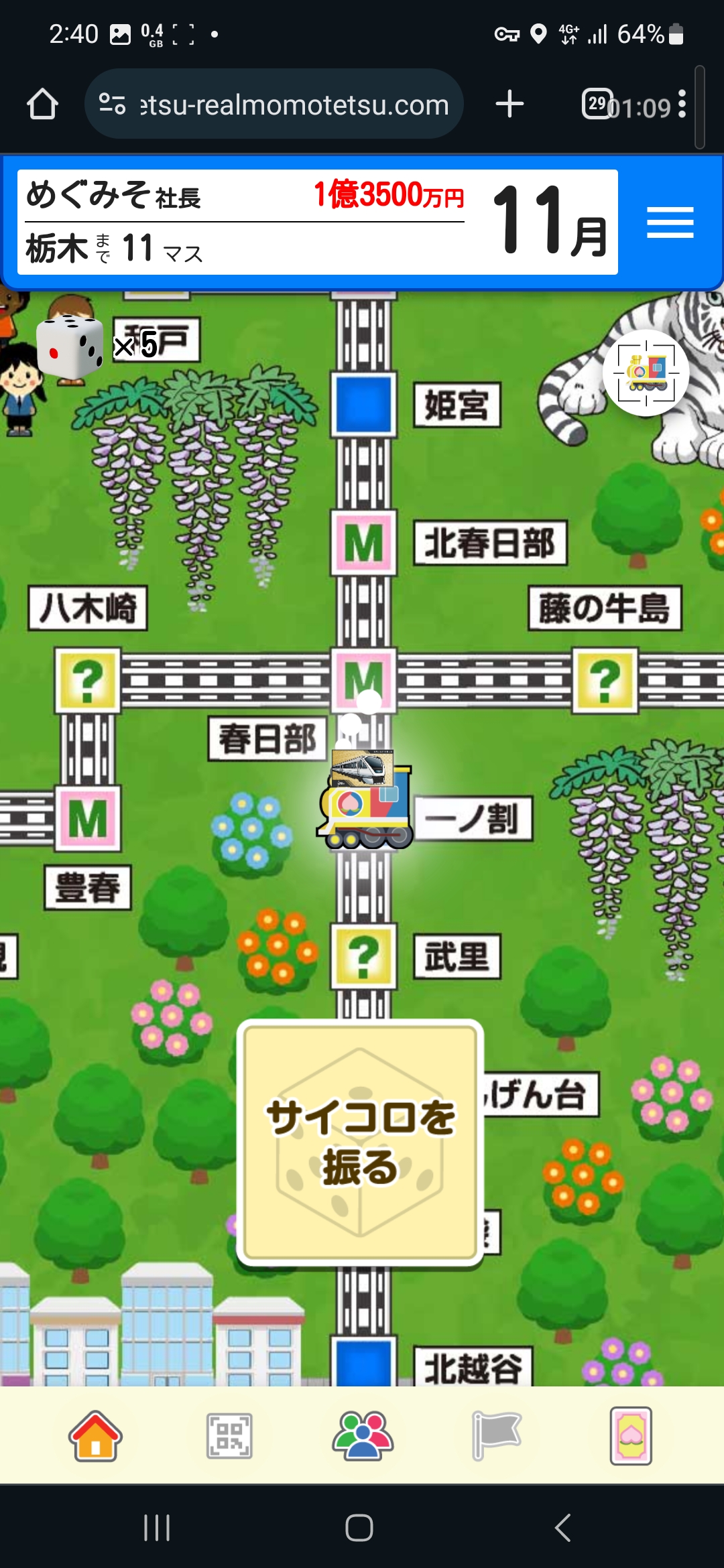Open the browser tab switcher
The height and width of the screenshot is (1568, 724).
point(597,105)
